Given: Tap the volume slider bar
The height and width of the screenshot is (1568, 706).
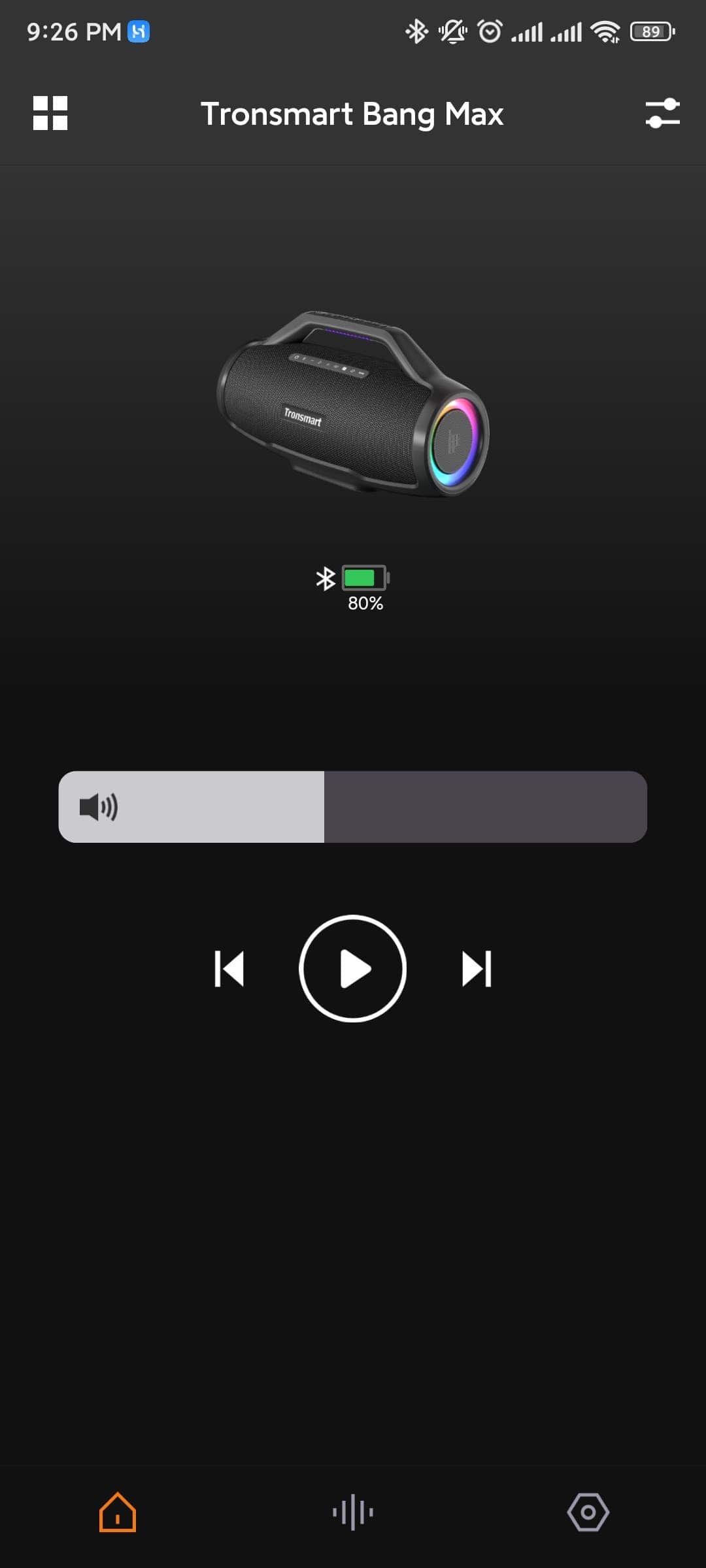Looking at the screenshot, I should pos(353,807).
